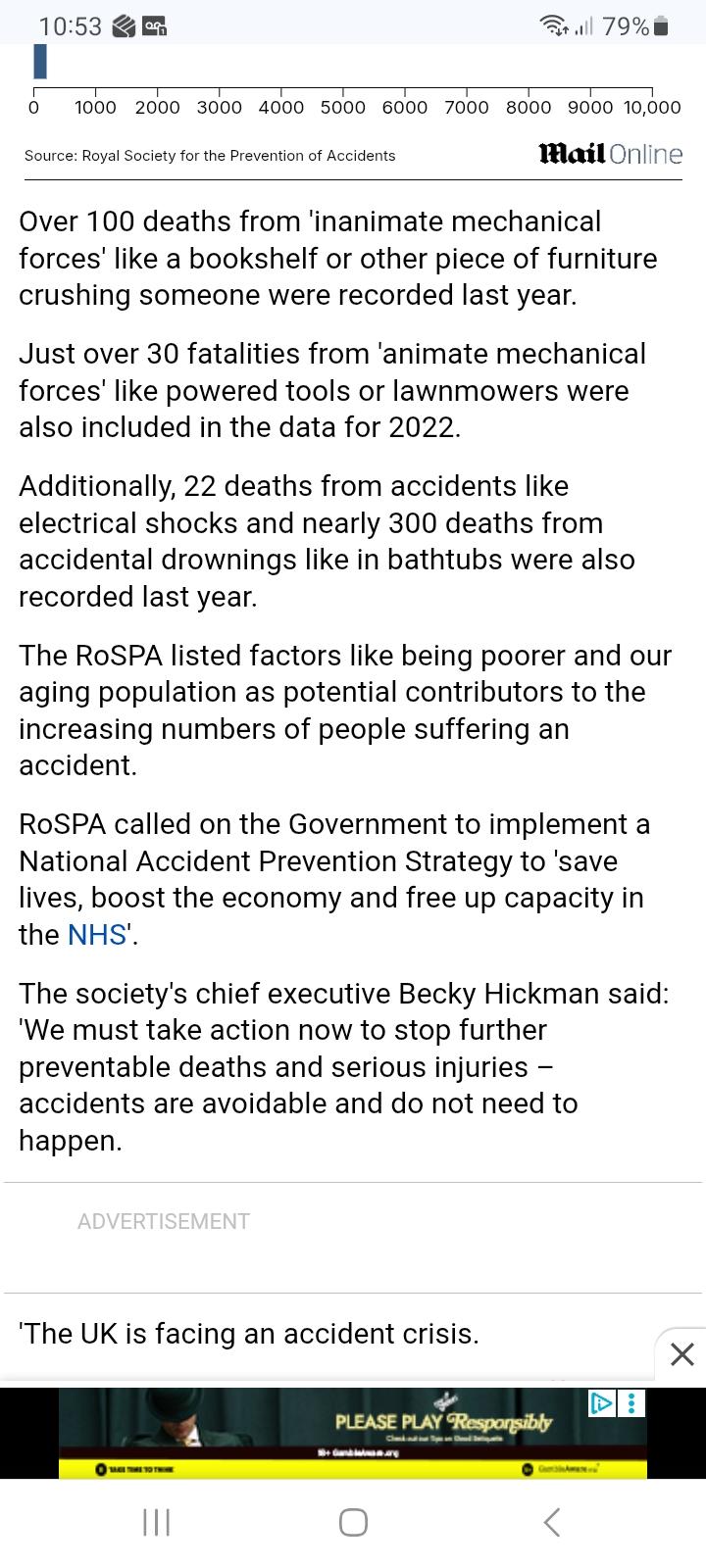Go back using the system back button
The image size is (706, 1568).
coord(552,1522)
